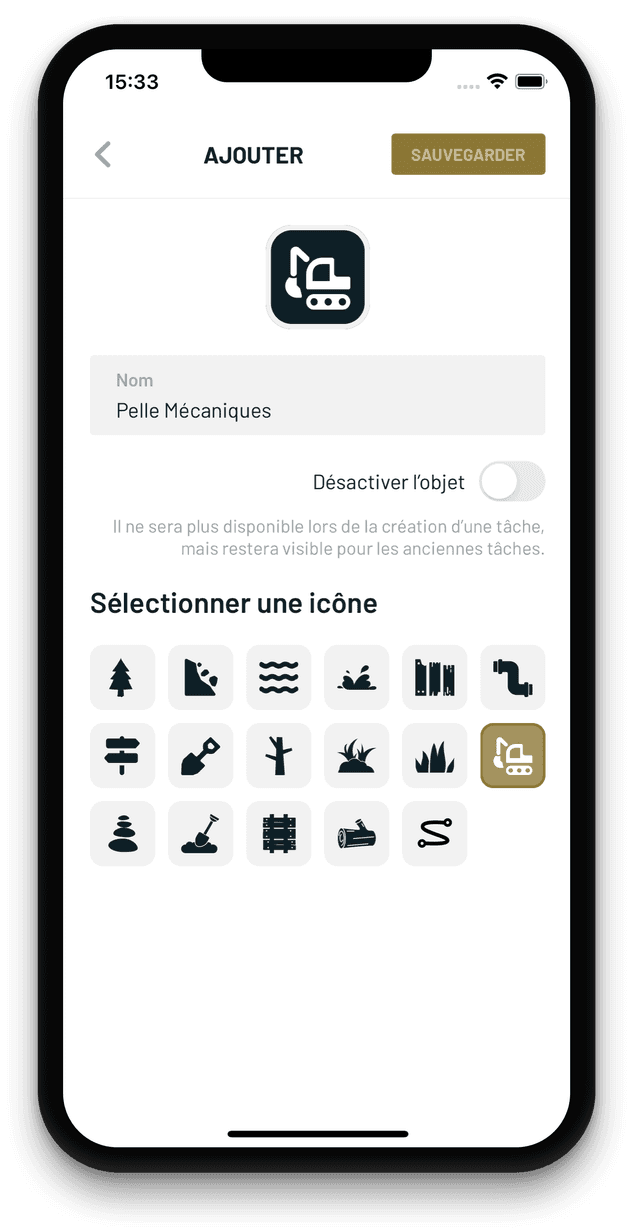Go back with the arrow icon

pyautogui.click(x=103, y=155)
